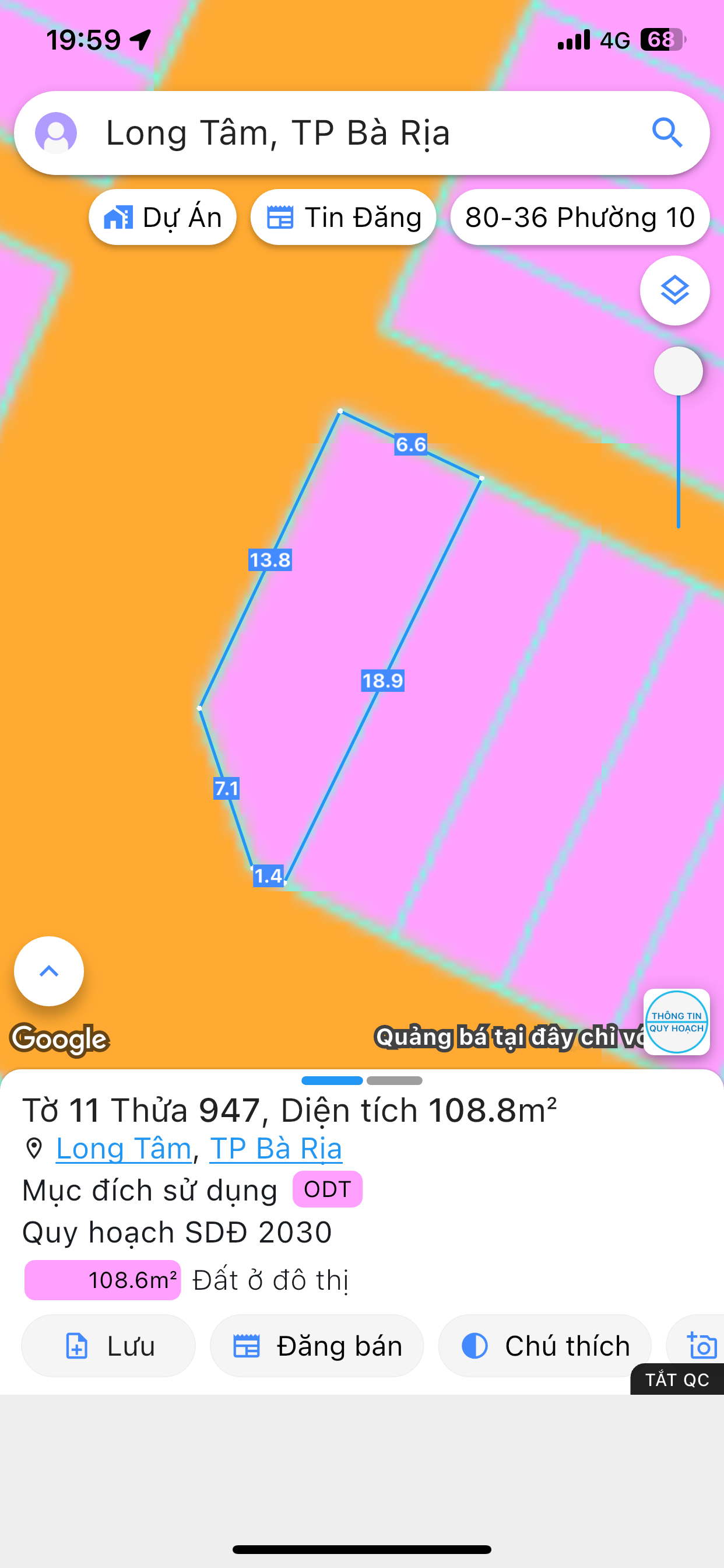Open the profile avatar in search bar
724x1568 pixels.
tap(56, 132)
